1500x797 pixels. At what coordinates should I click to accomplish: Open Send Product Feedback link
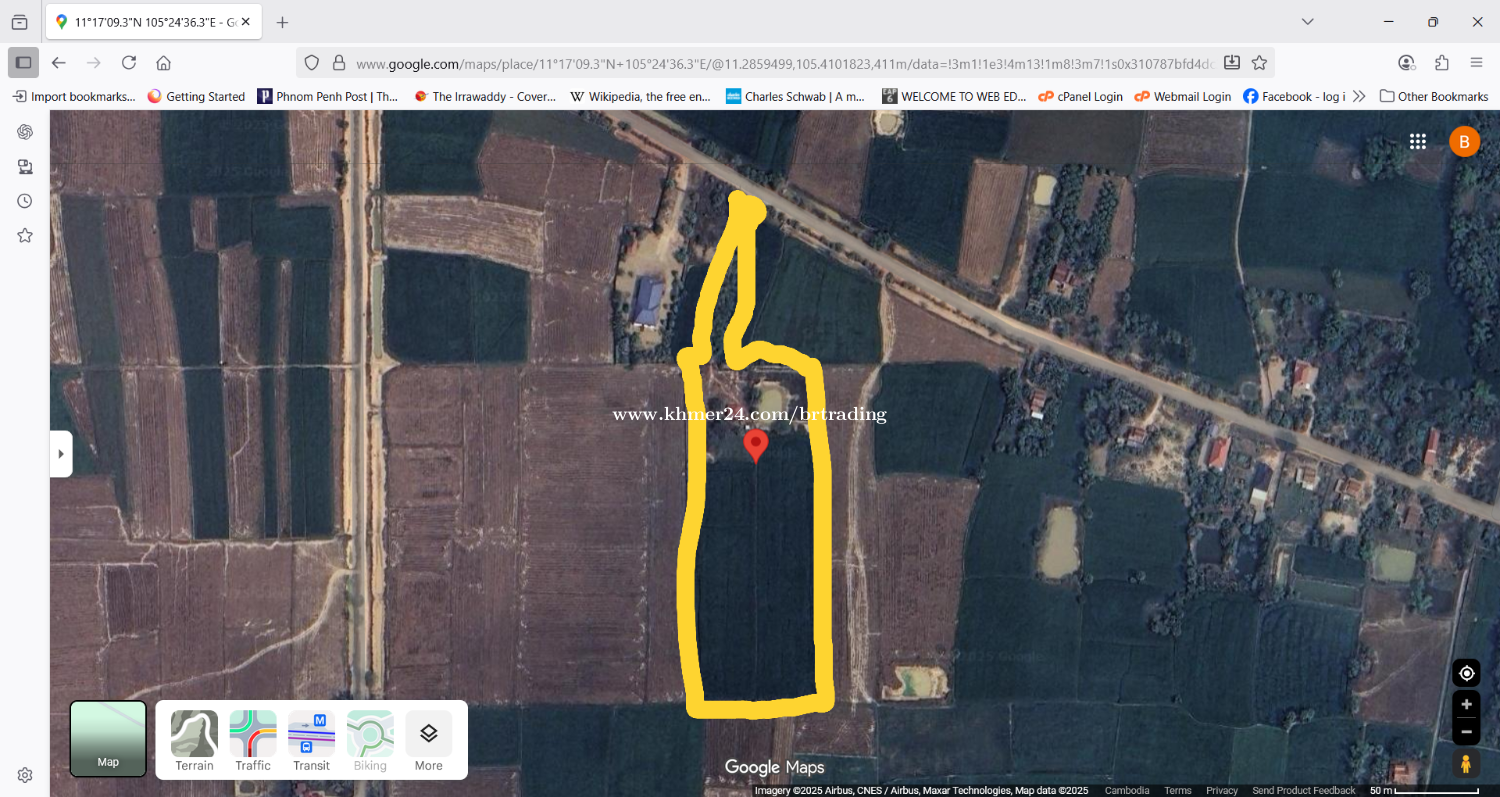1303,791
